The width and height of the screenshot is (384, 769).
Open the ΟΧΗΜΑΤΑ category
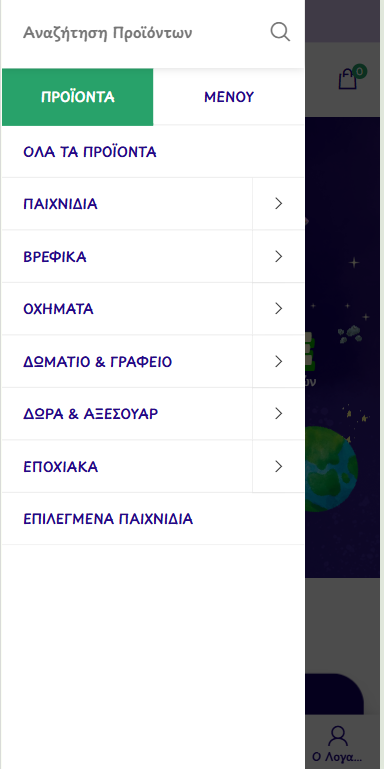[x=127, y=309]
